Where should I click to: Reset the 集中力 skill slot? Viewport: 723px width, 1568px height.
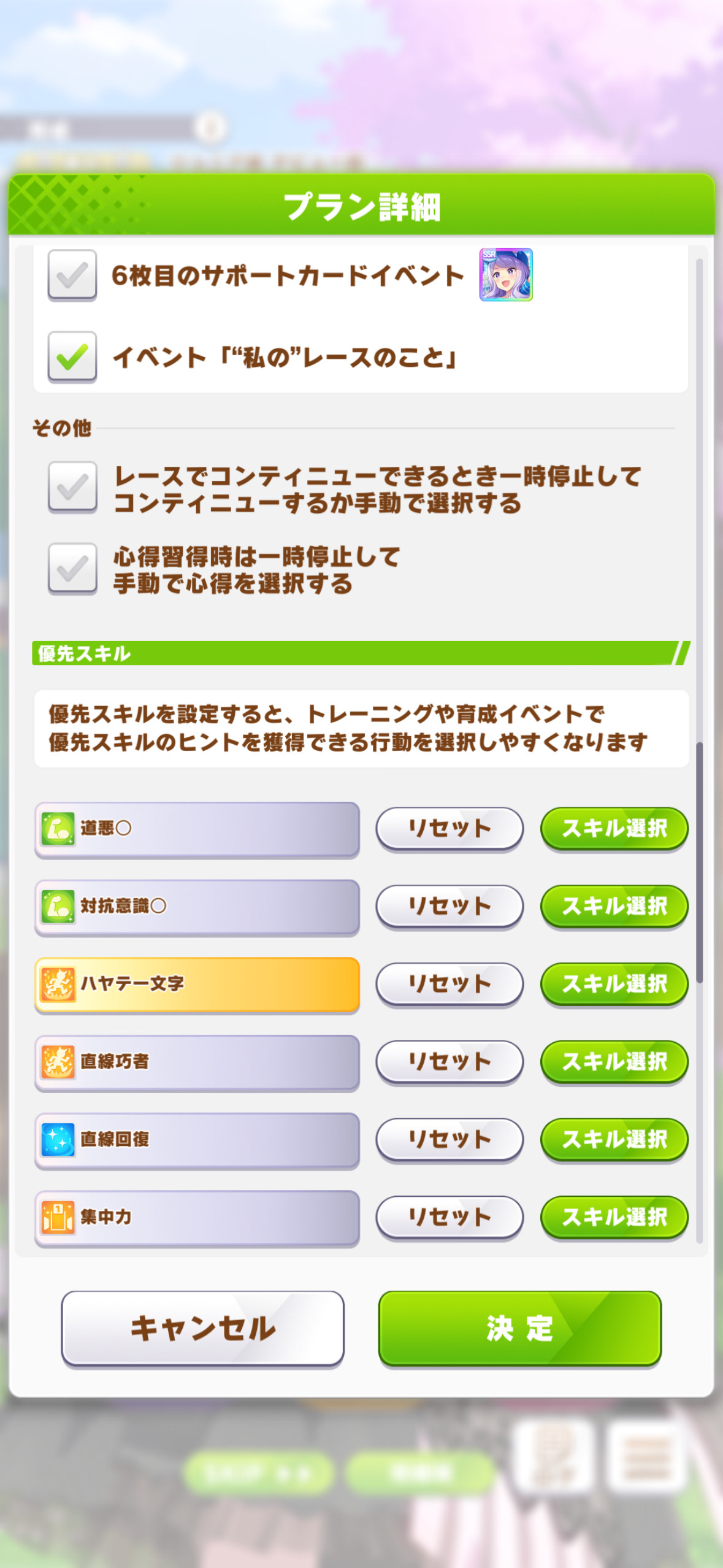tap(449, 1218)
